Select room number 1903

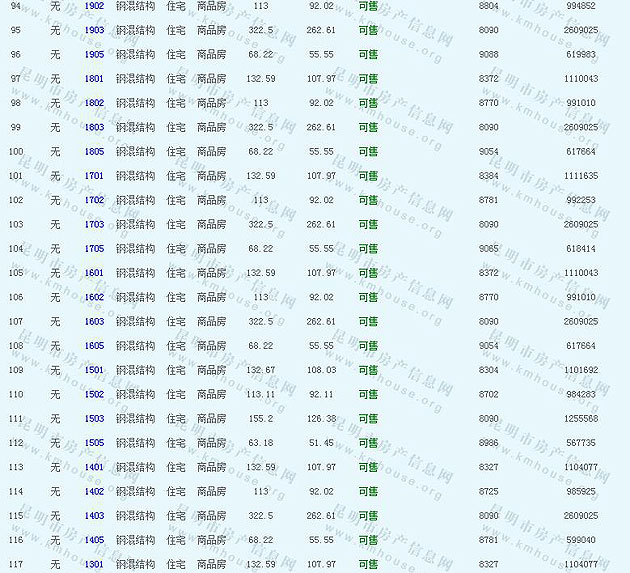click(94, 30)
